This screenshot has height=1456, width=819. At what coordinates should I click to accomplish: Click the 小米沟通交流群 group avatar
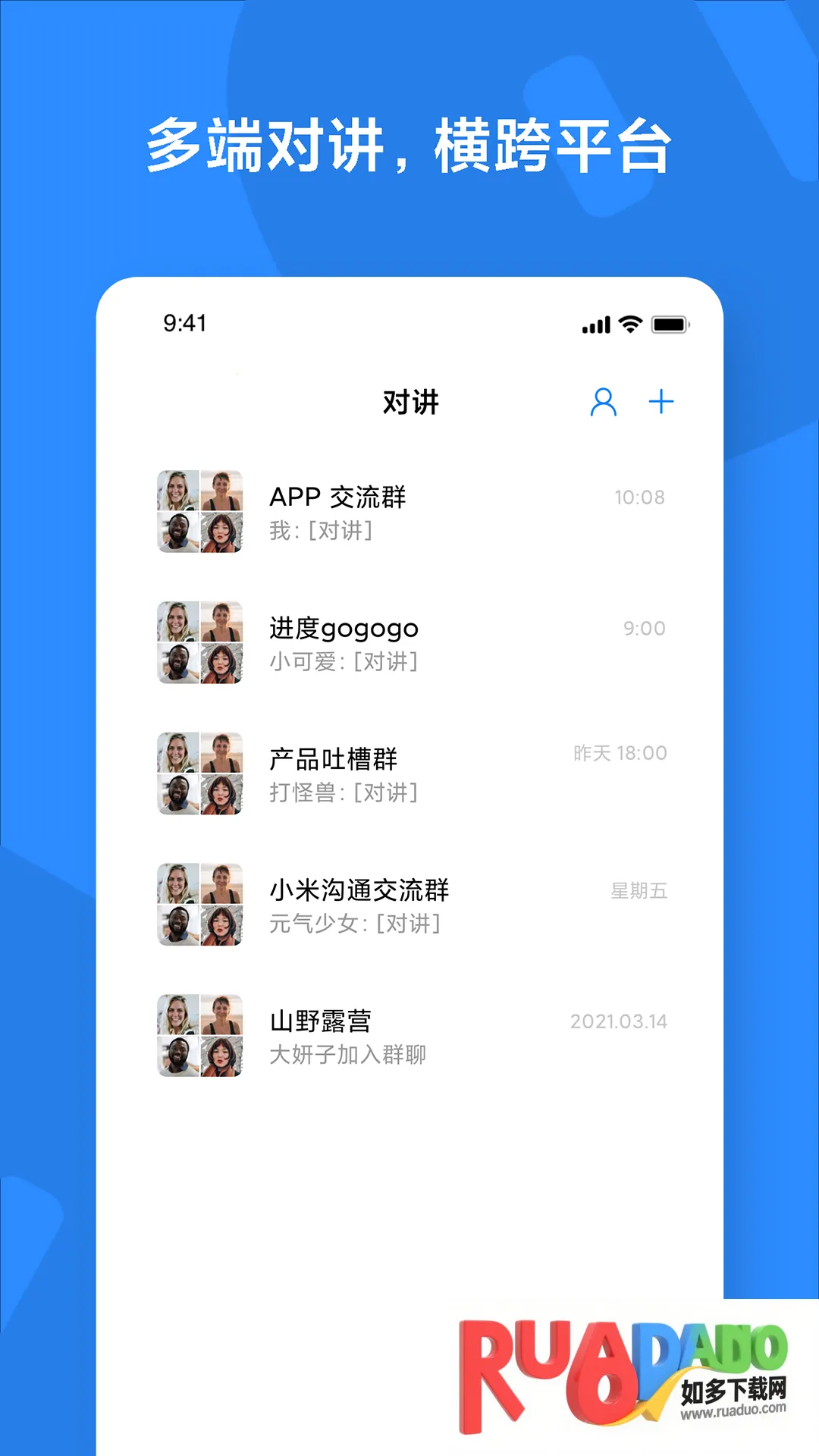[x=199, y=906]
